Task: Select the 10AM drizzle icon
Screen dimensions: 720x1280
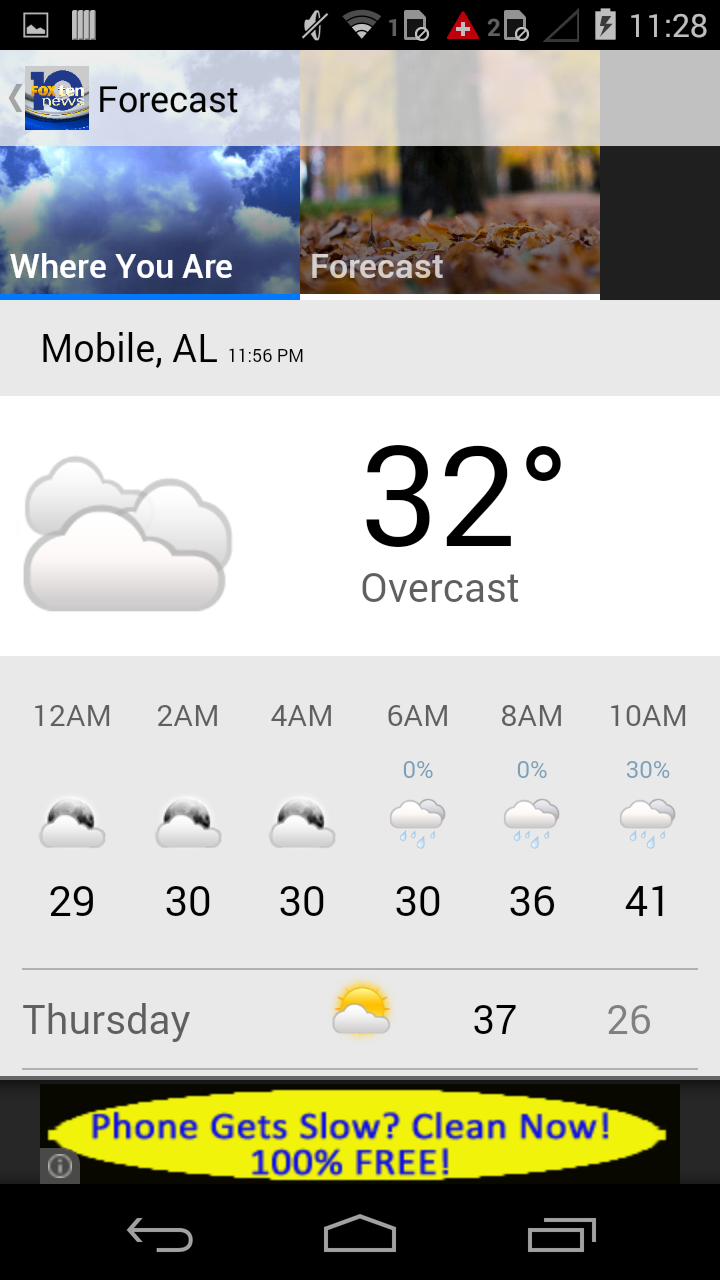Action: point(647,820)
